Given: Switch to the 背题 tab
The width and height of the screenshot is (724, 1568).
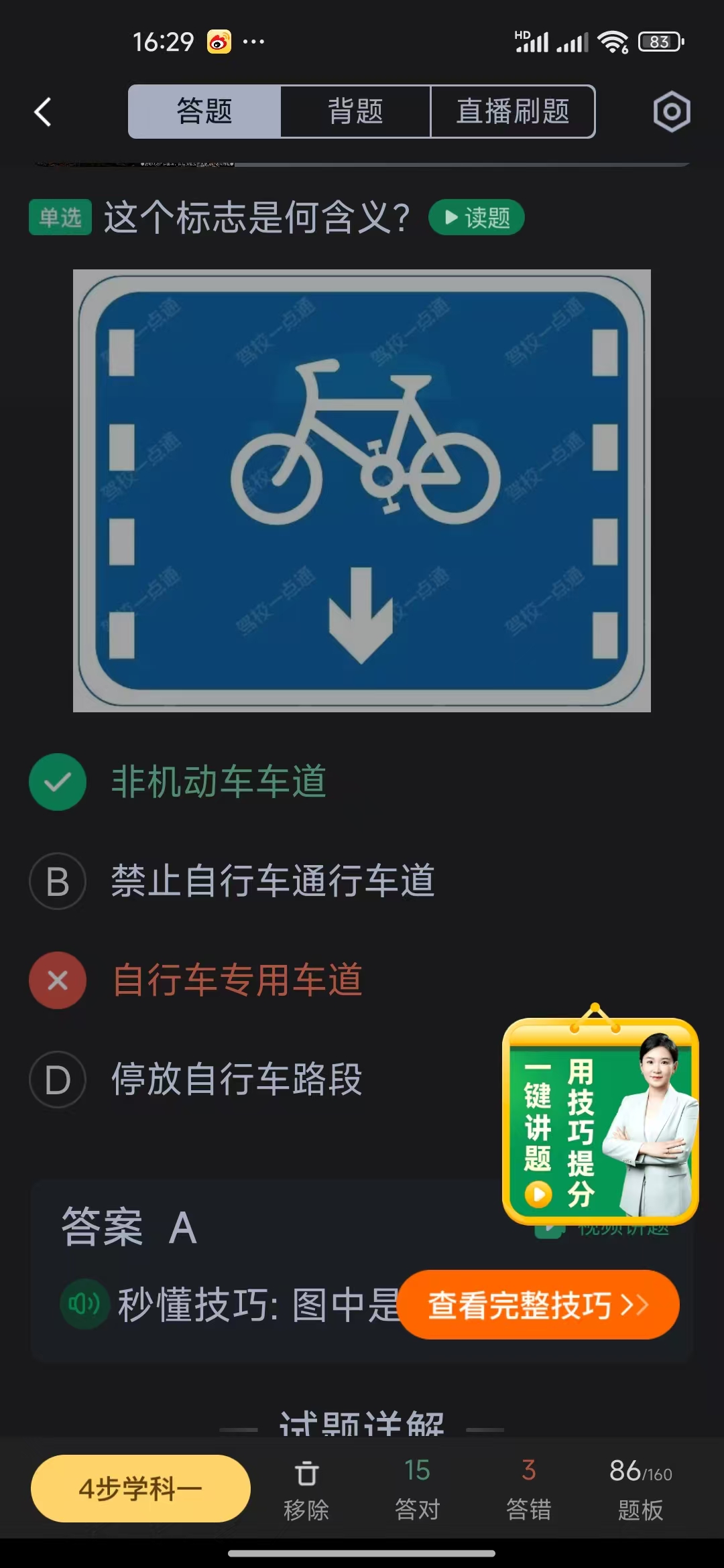Looking at the screenshot, I should [x=355, y=111].
